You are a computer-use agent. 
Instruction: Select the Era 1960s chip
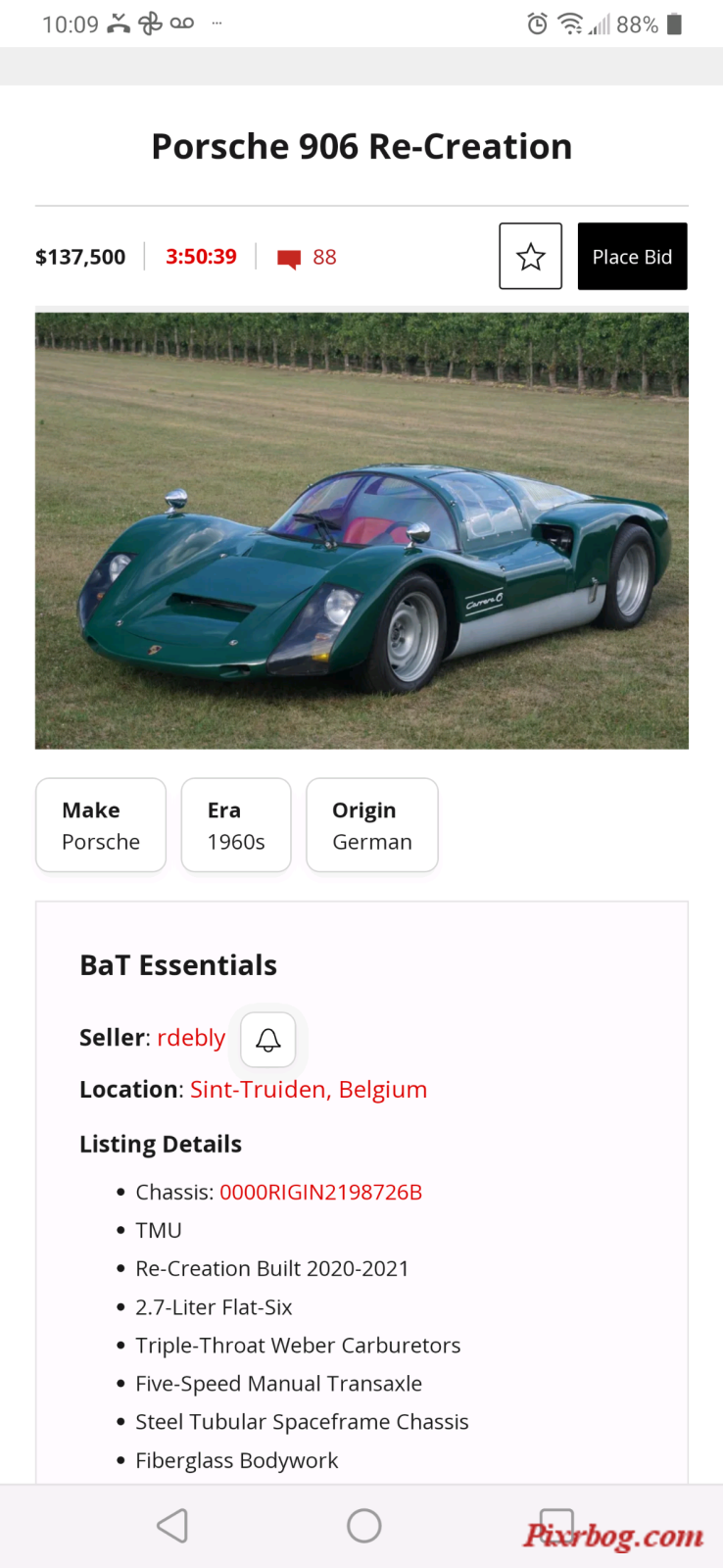[x=236, y=825]
